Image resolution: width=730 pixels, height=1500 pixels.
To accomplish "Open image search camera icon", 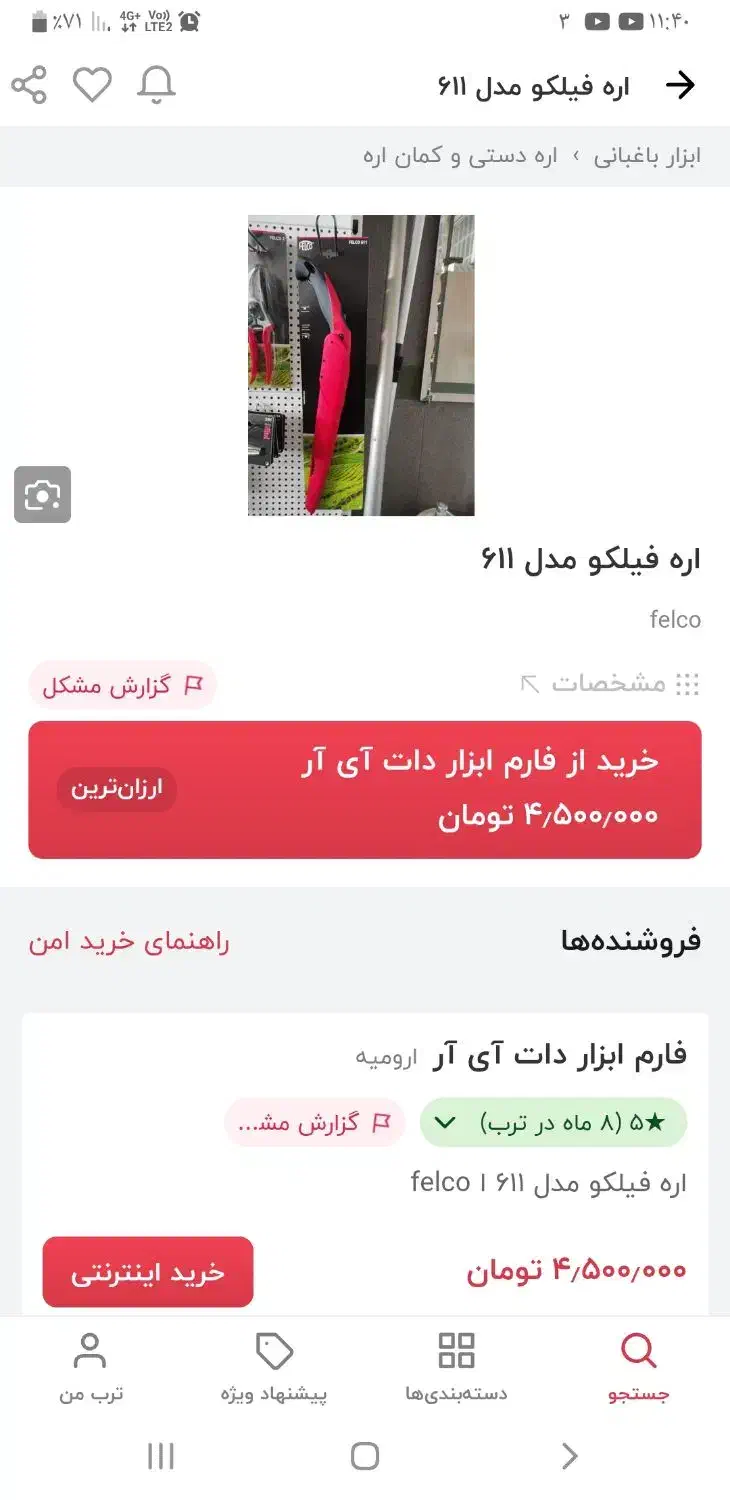I will (x=42, y=494).
